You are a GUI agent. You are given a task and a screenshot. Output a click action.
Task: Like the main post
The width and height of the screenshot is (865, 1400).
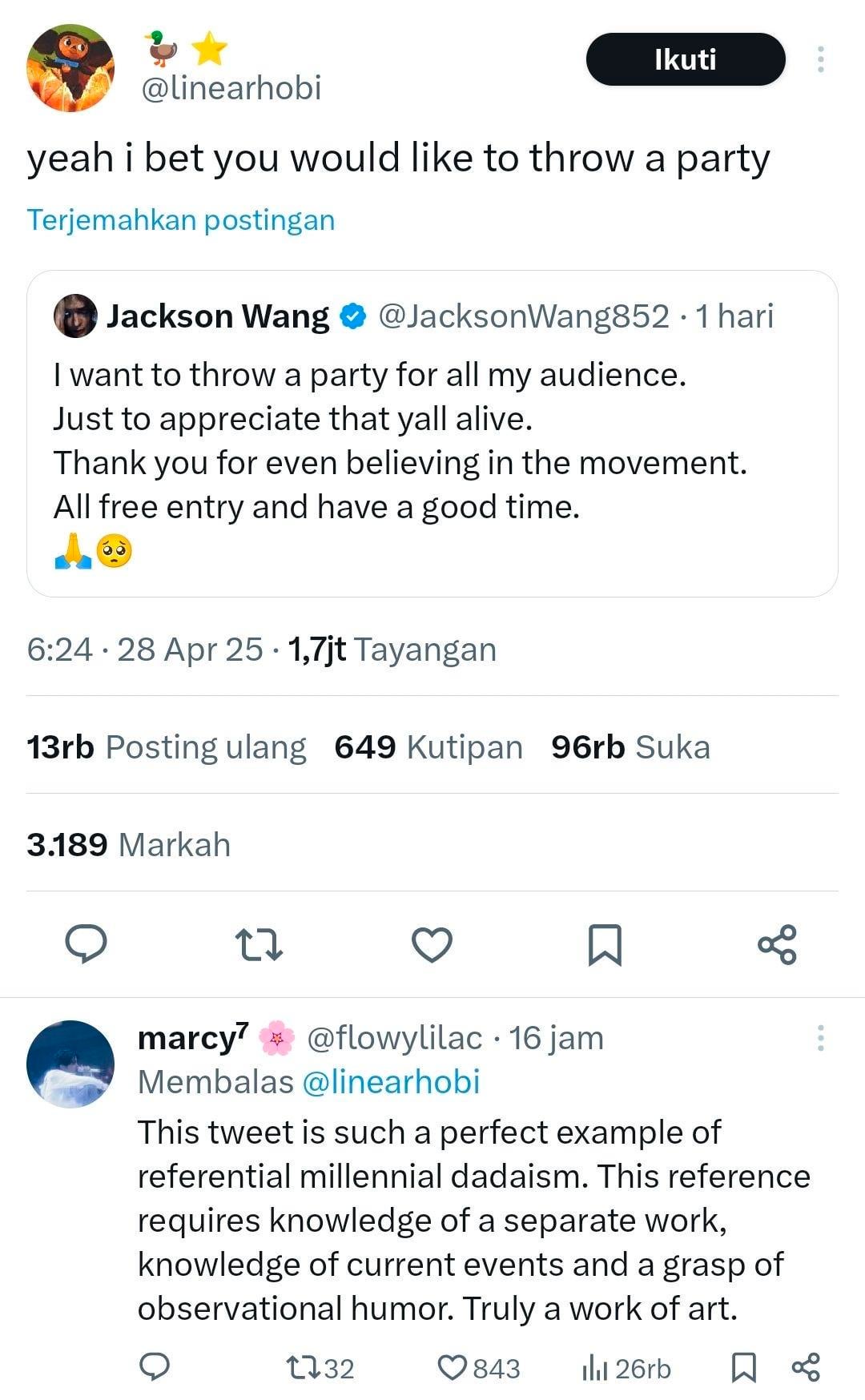pos(432,944)
